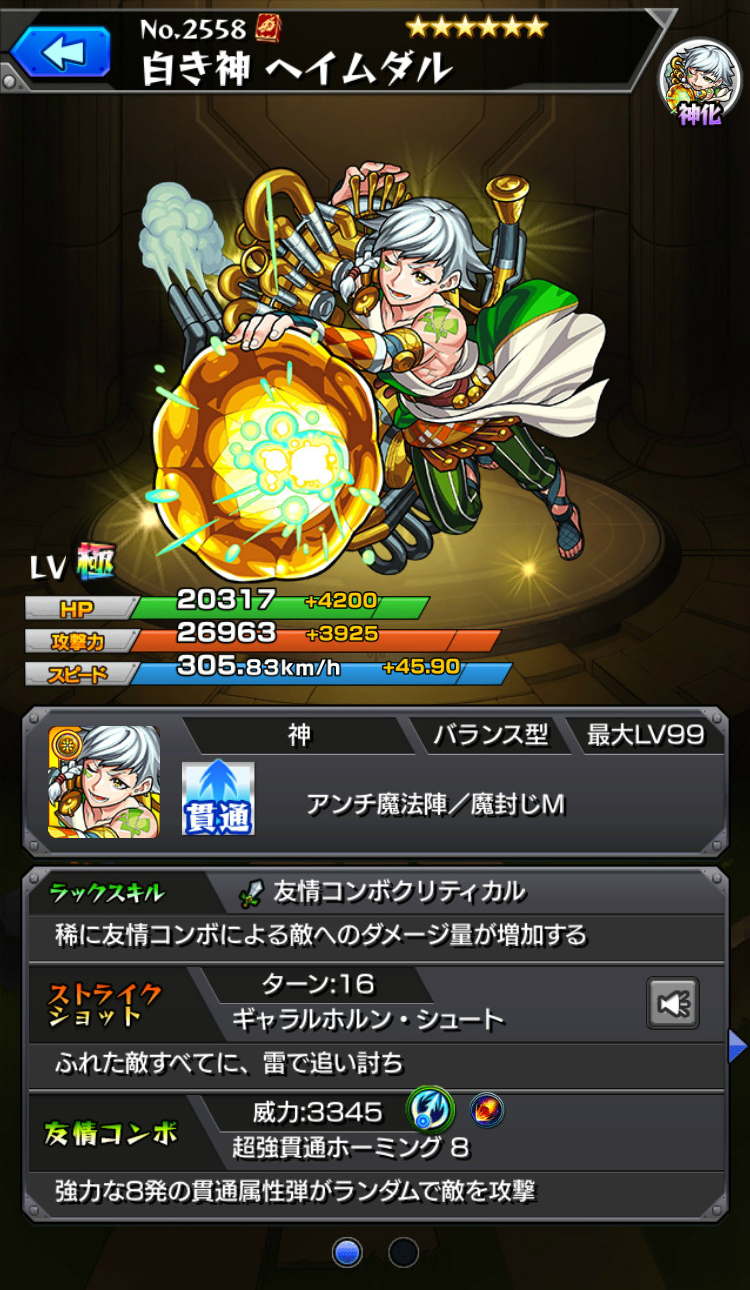Select the second friendship combo icon

click(487, 1109)
